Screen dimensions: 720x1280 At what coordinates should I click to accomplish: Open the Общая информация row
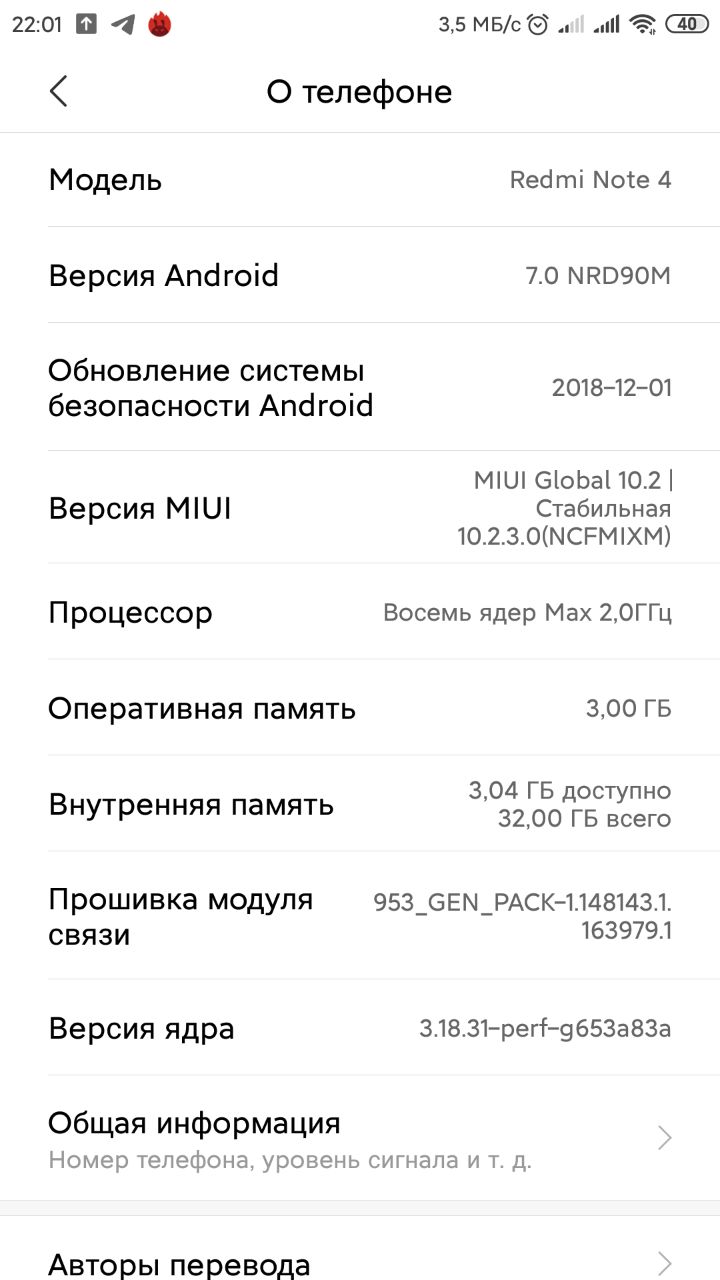pos(360,1138)
